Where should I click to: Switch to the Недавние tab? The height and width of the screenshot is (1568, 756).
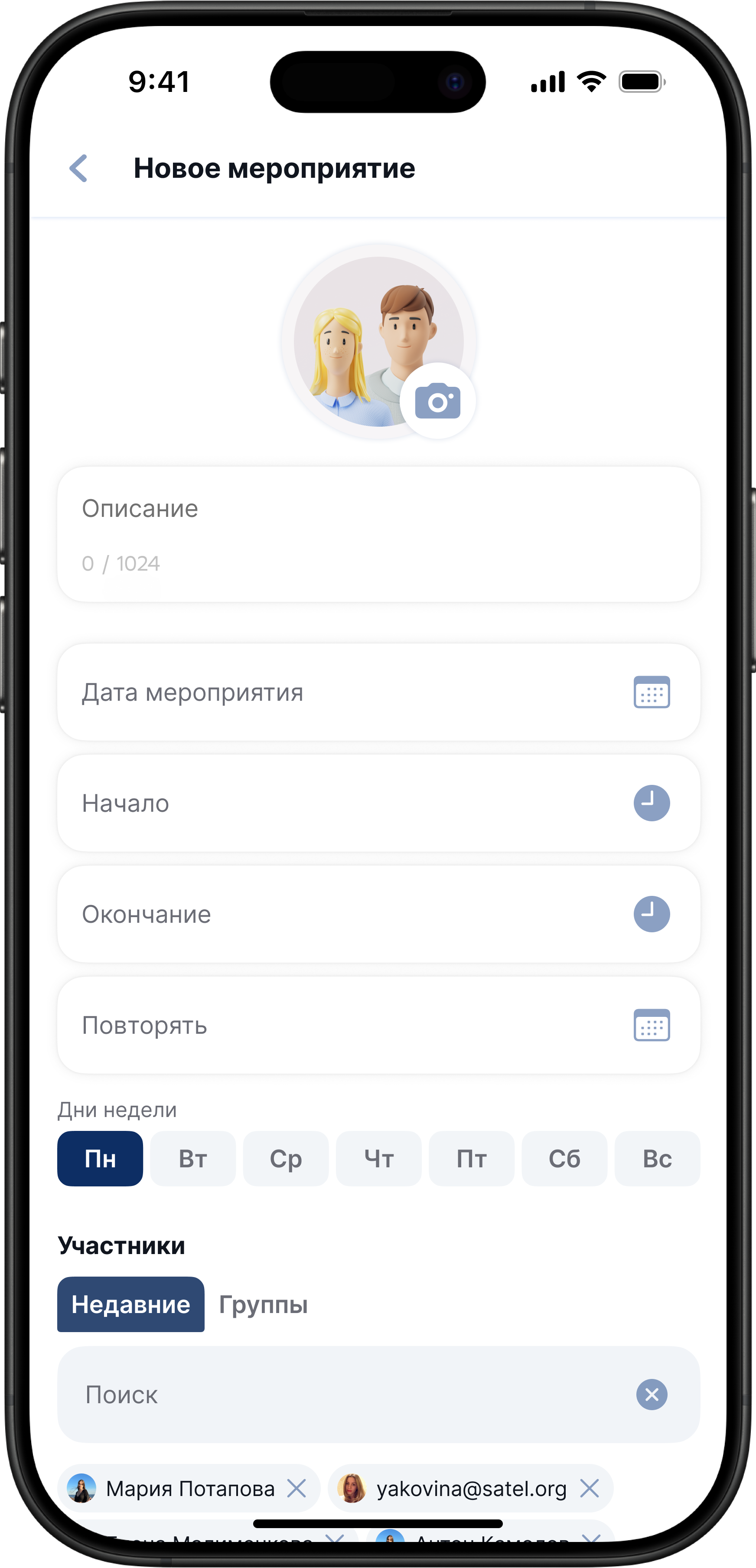(131, 1304)
